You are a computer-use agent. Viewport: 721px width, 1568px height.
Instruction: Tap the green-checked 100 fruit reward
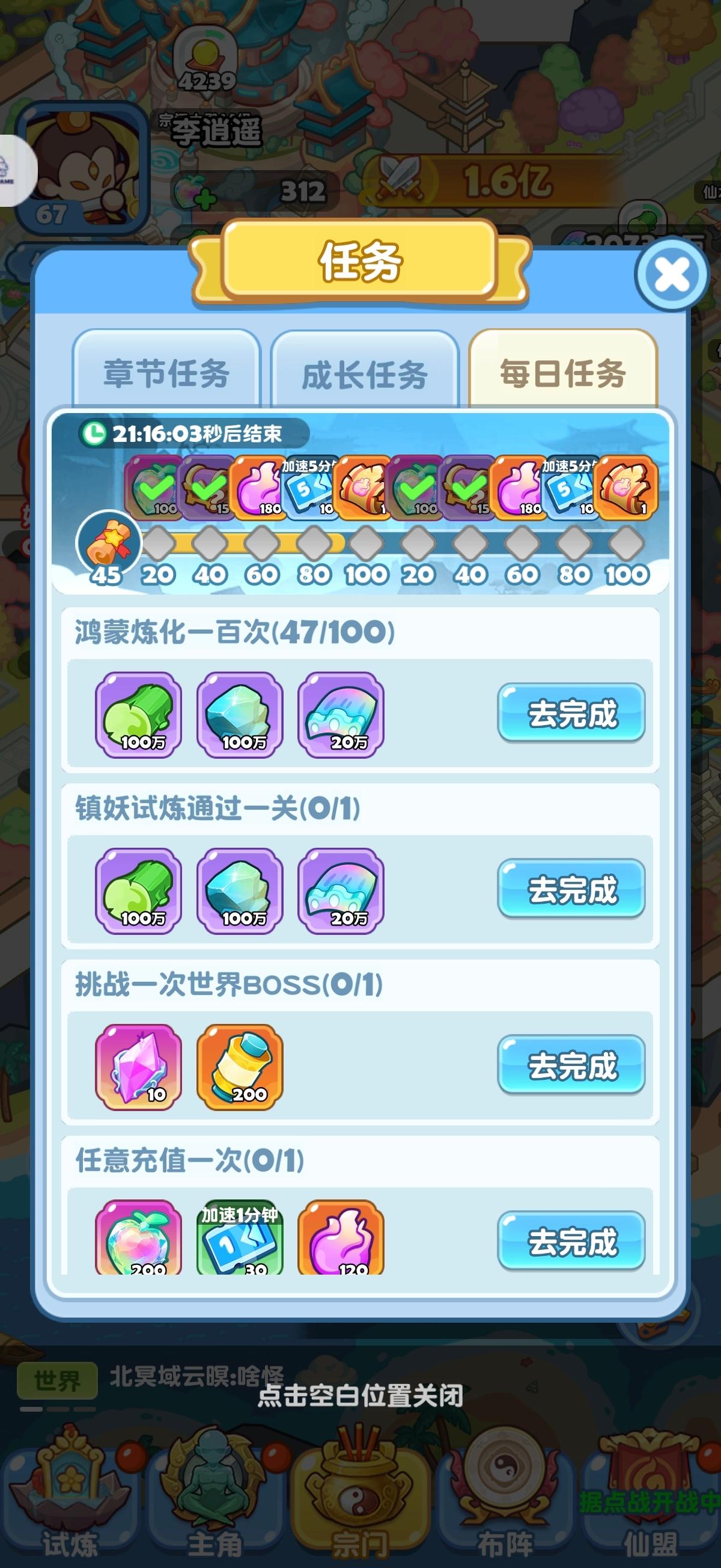coord(152,487)
